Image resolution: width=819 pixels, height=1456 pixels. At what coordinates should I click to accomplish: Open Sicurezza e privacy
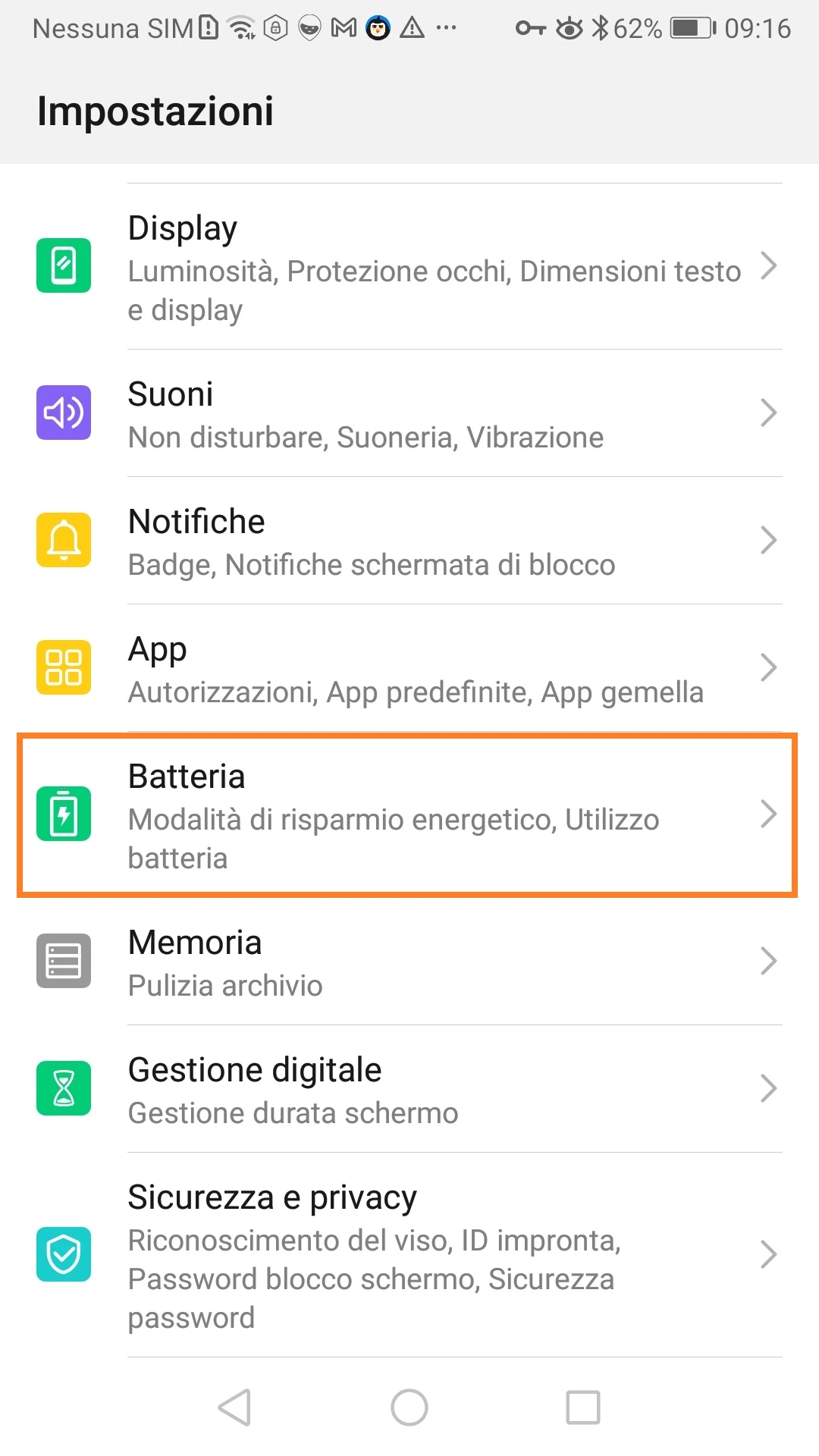pos(409,1255)
